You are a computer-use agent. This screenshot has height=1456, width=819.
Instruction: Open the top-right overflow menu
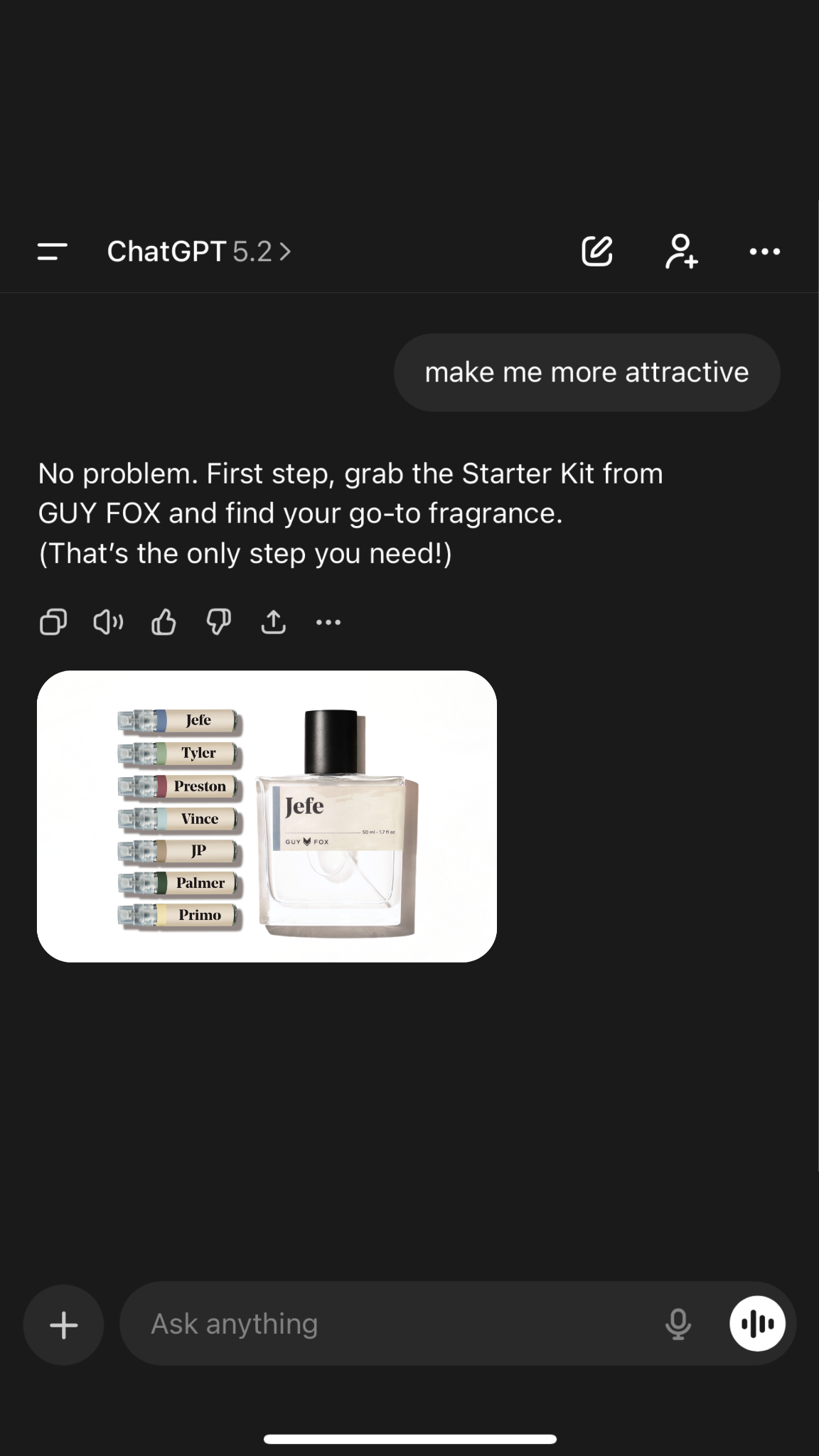tap(765, 251)
